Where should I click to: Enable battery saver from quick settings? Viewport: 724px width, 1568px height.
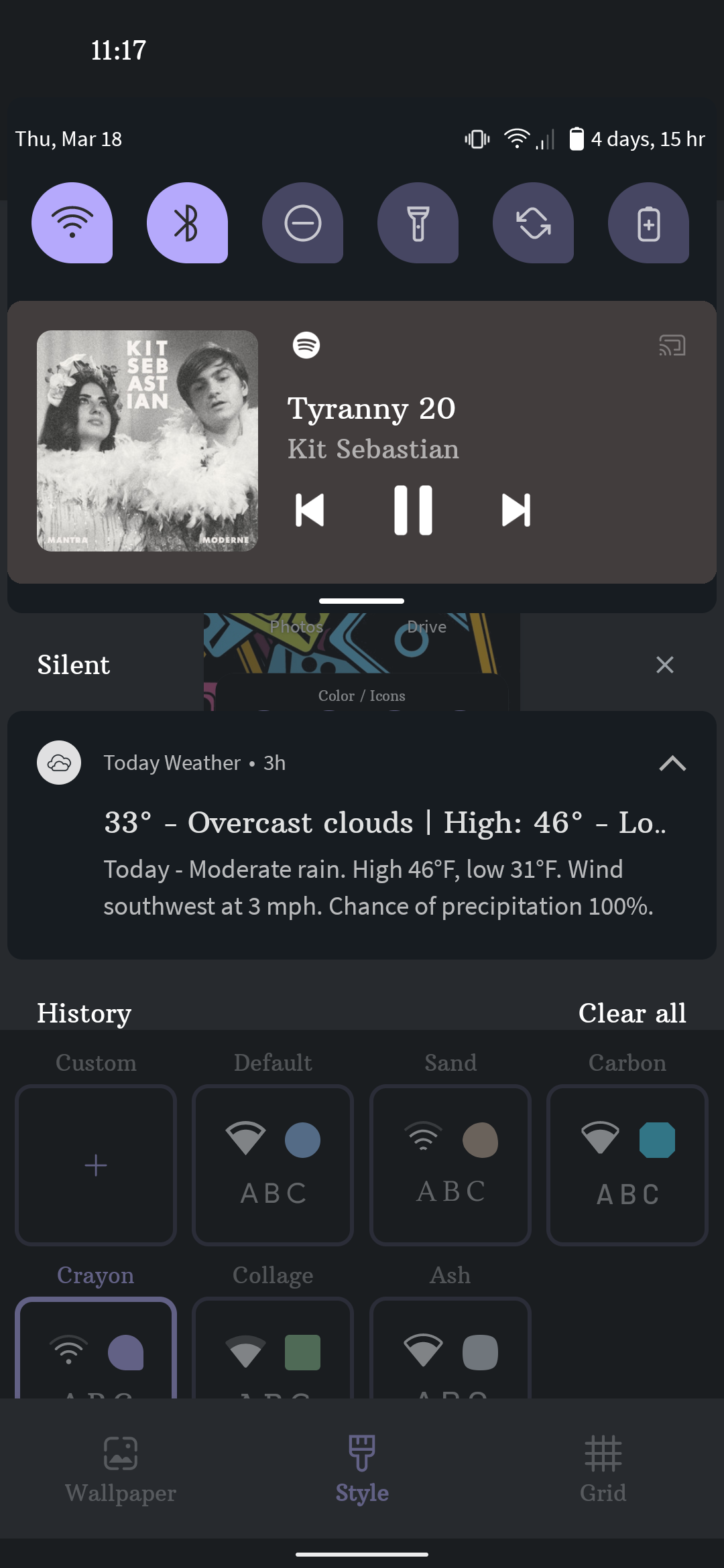649,224
